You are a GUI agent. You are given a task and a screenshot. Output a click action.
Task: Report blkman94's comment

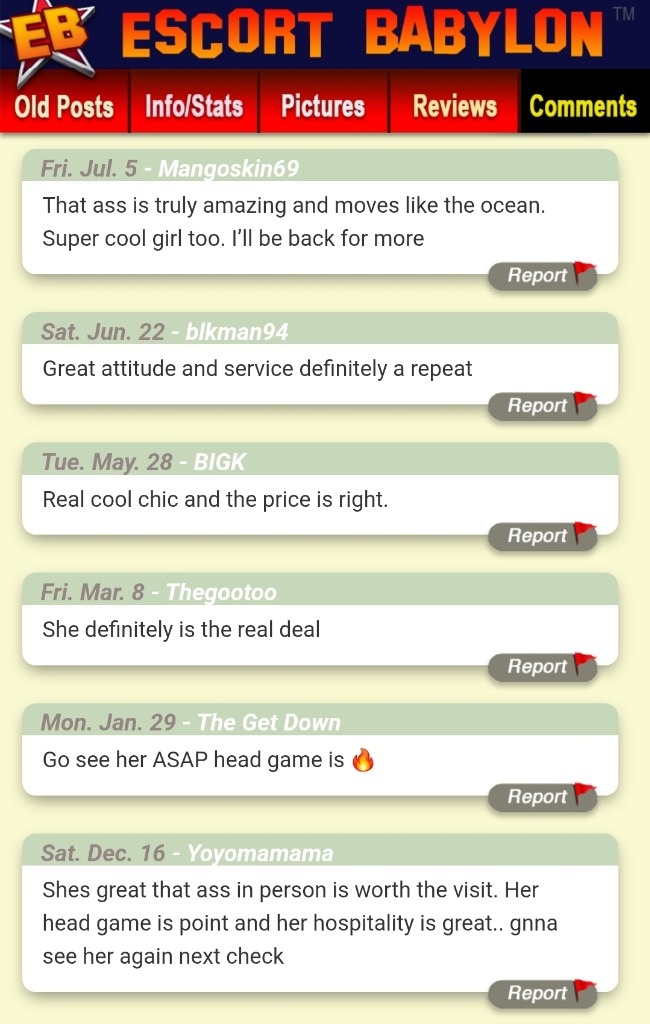(543, 406)
